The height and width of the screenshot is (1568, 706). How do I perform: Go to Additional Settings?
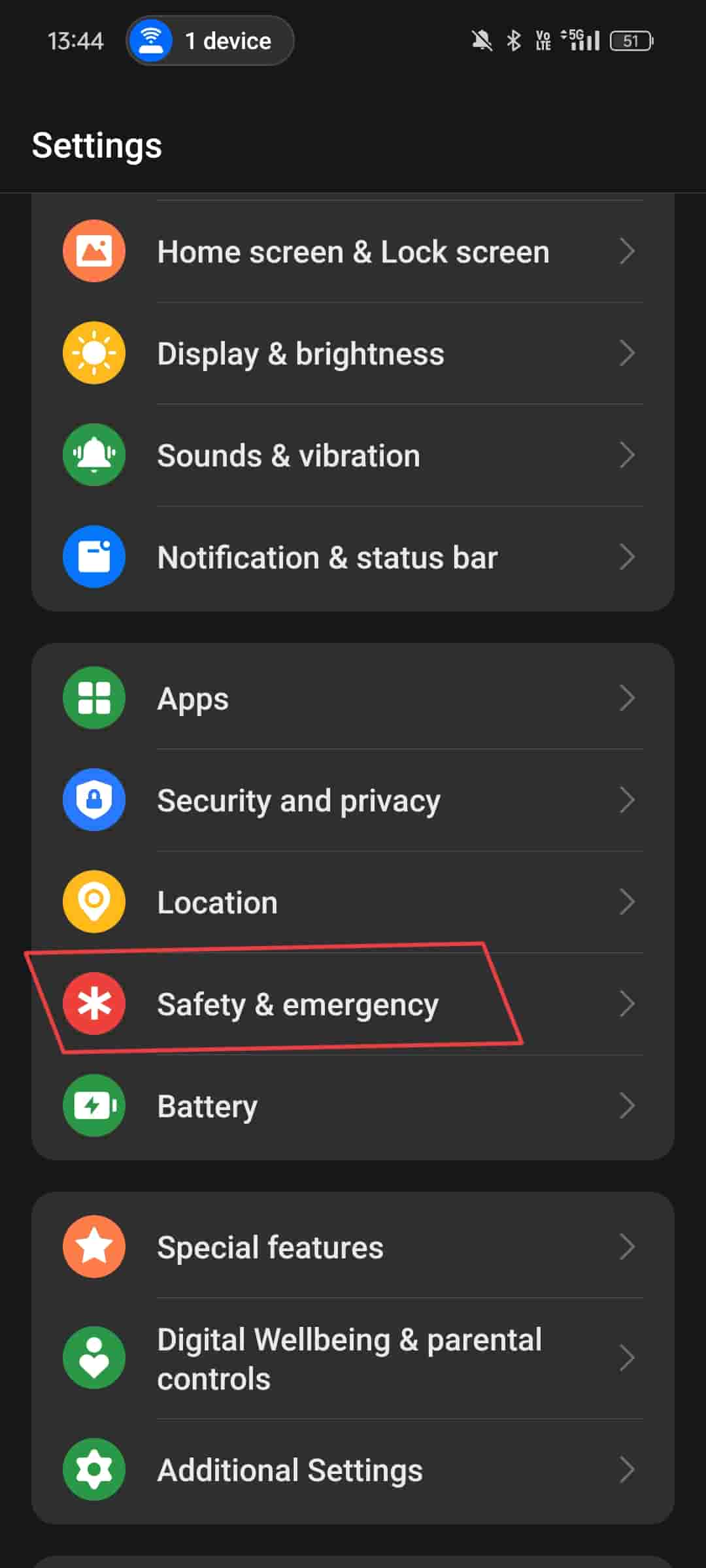[x=353, y=1470]
